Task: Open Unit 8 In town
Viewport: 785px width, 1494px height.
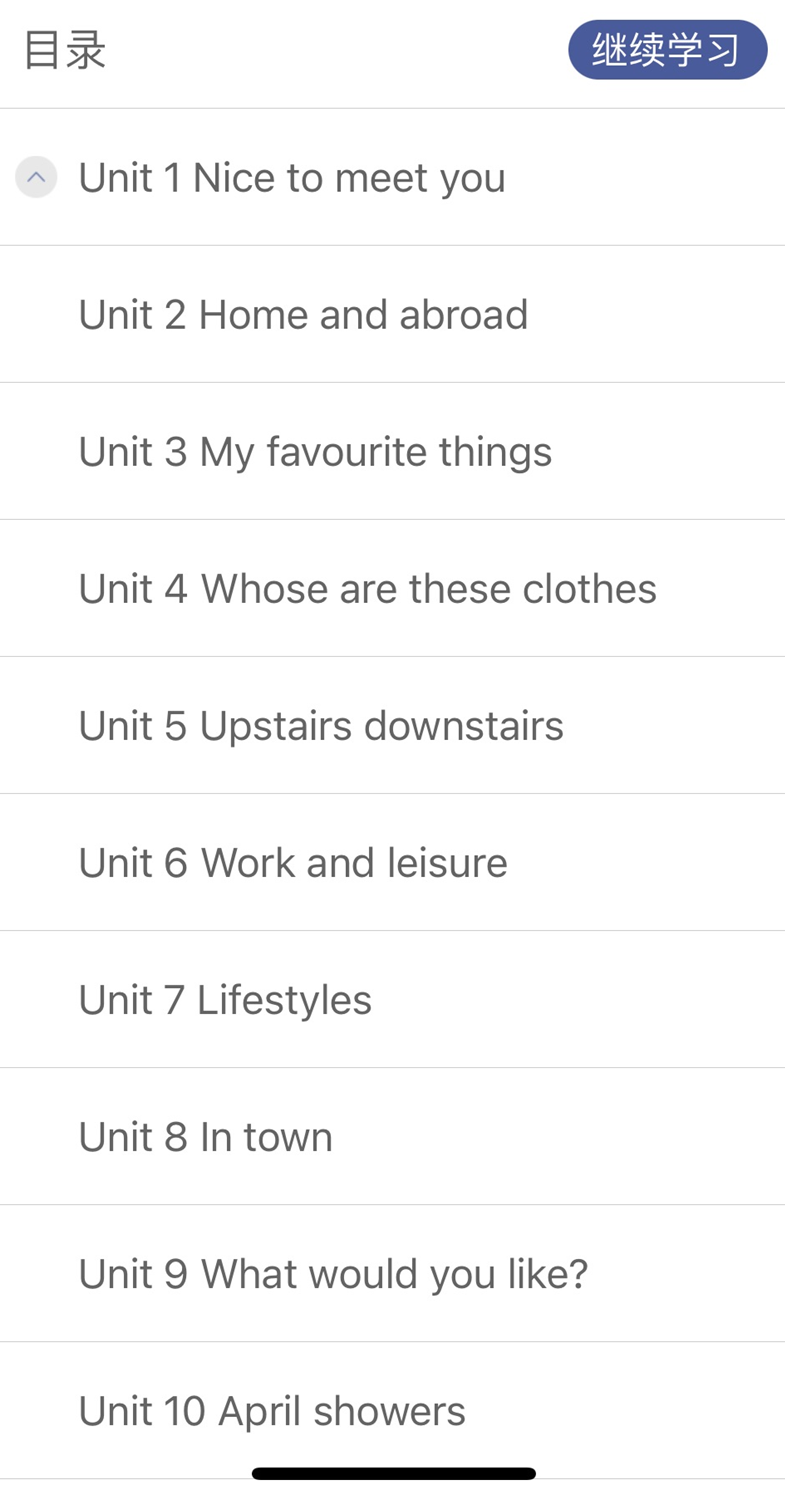Action: point(205,1137)
